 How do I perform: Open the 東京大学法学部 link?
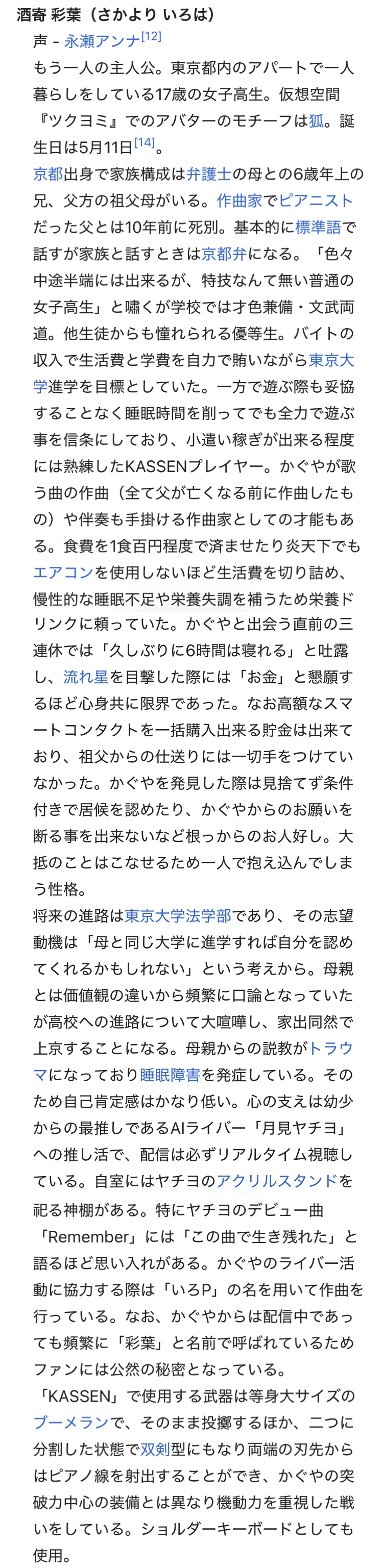pos(178,916)
